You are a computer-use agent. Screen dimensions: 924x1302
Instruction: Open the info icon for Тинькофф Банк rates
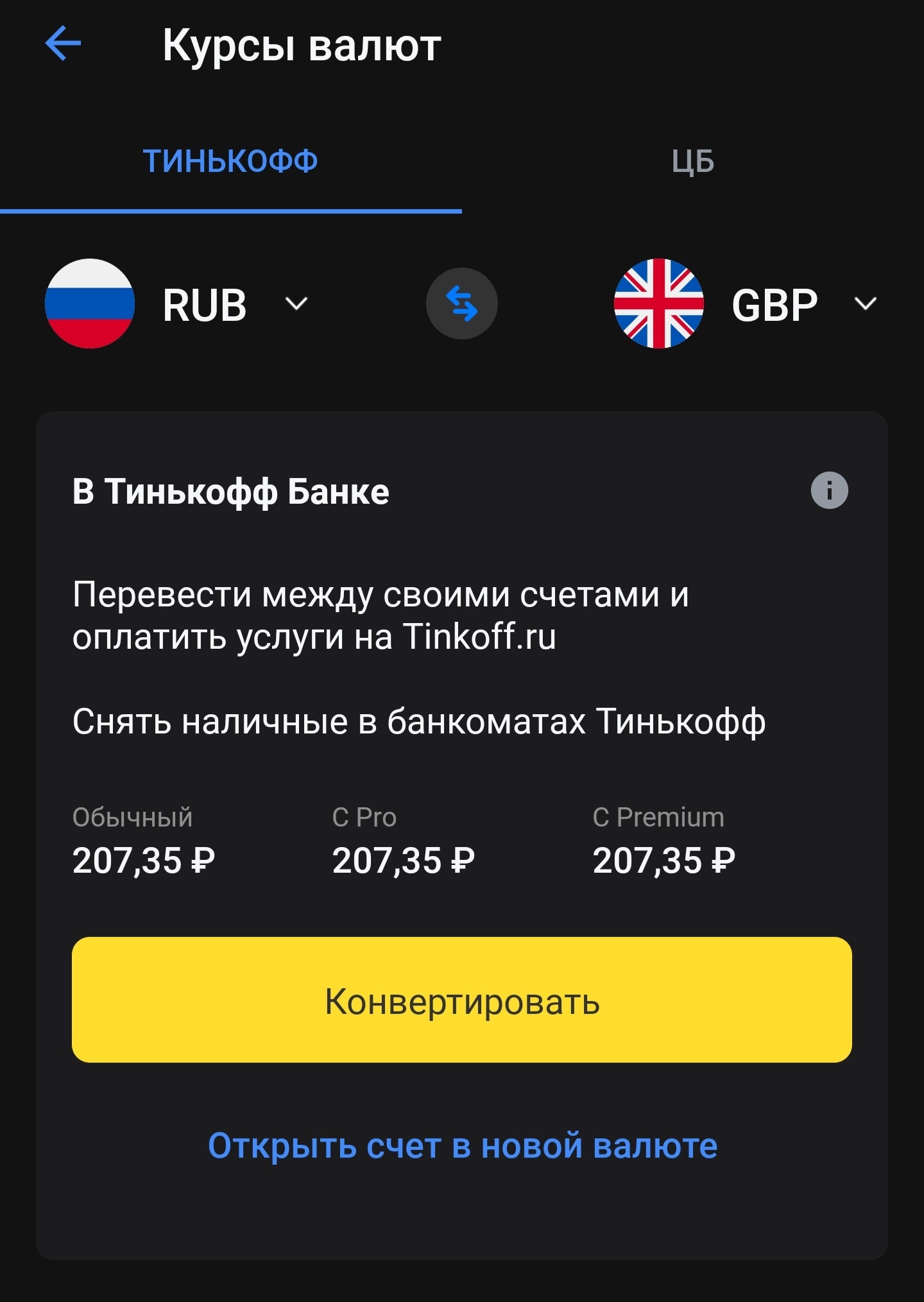pos(829,491)
